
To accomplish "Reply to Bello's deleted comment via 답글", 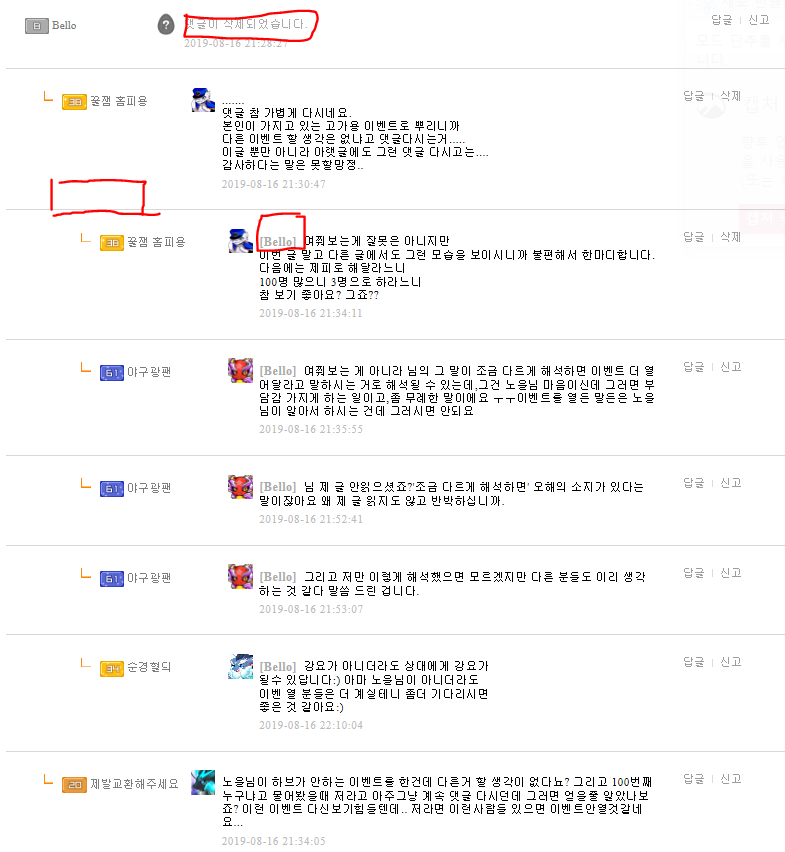I will pos(721,20).
